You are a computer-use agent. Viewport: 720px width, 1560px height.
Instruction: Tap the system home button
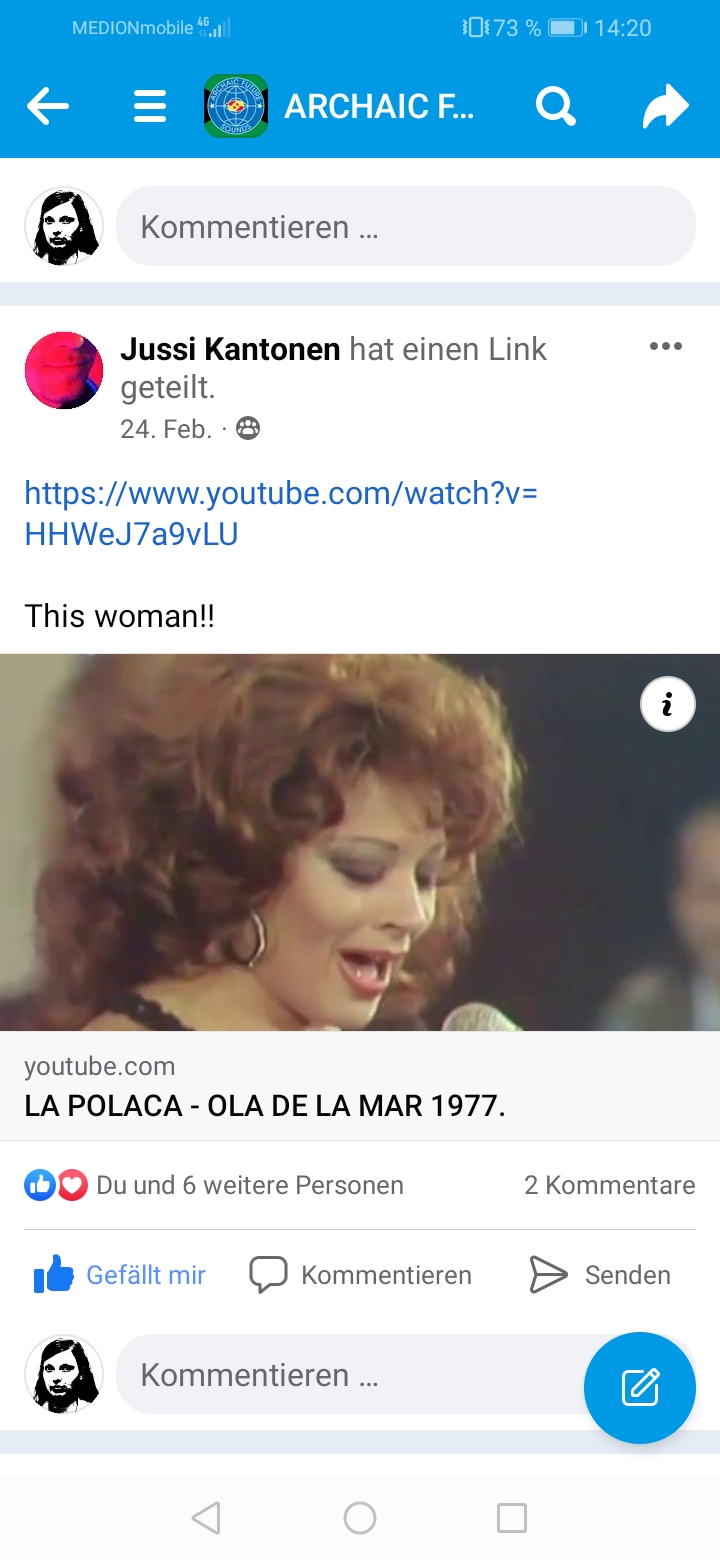coord(360,1518)
